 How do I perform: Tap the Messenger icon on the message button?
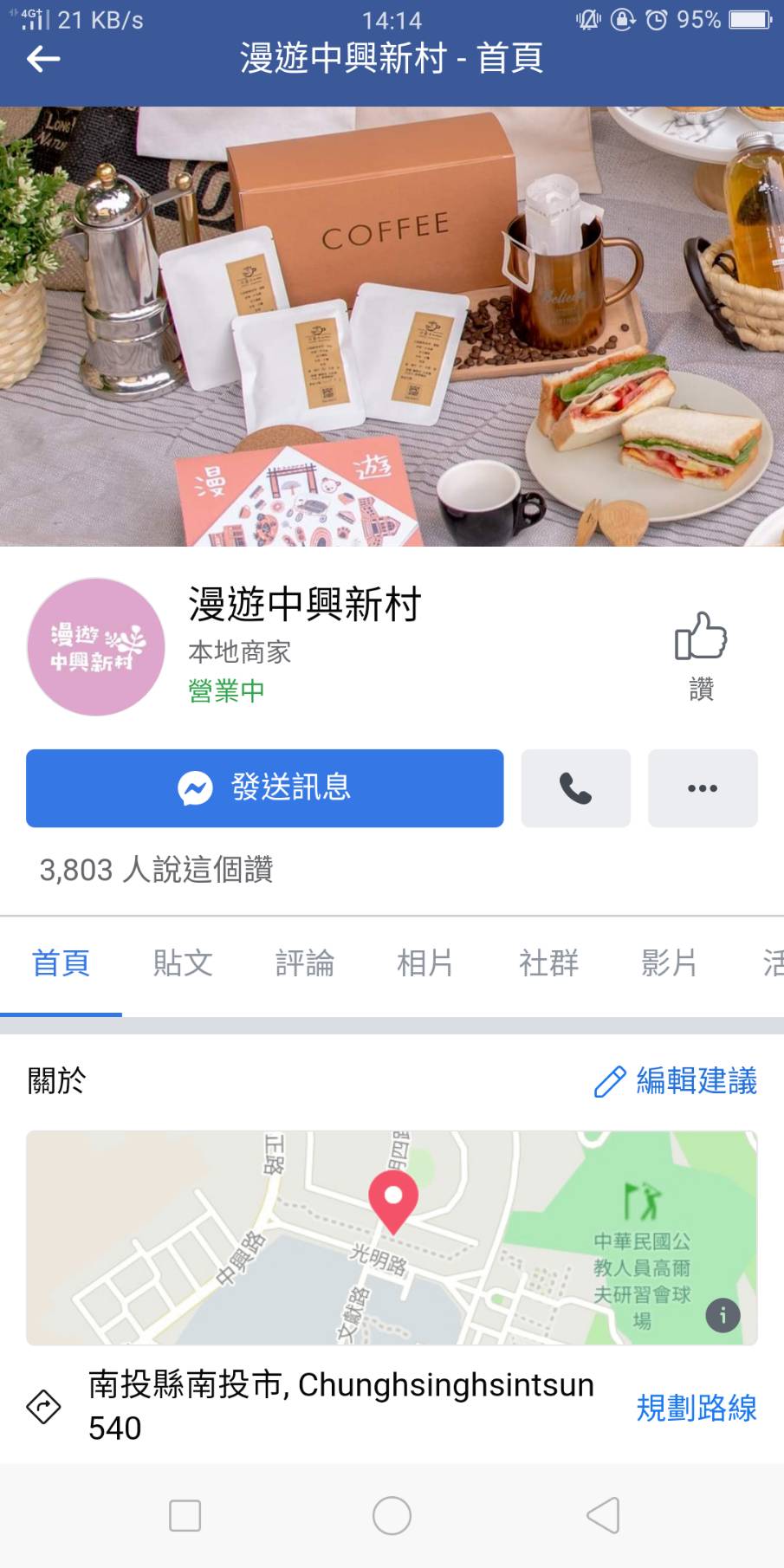[198, 788]
